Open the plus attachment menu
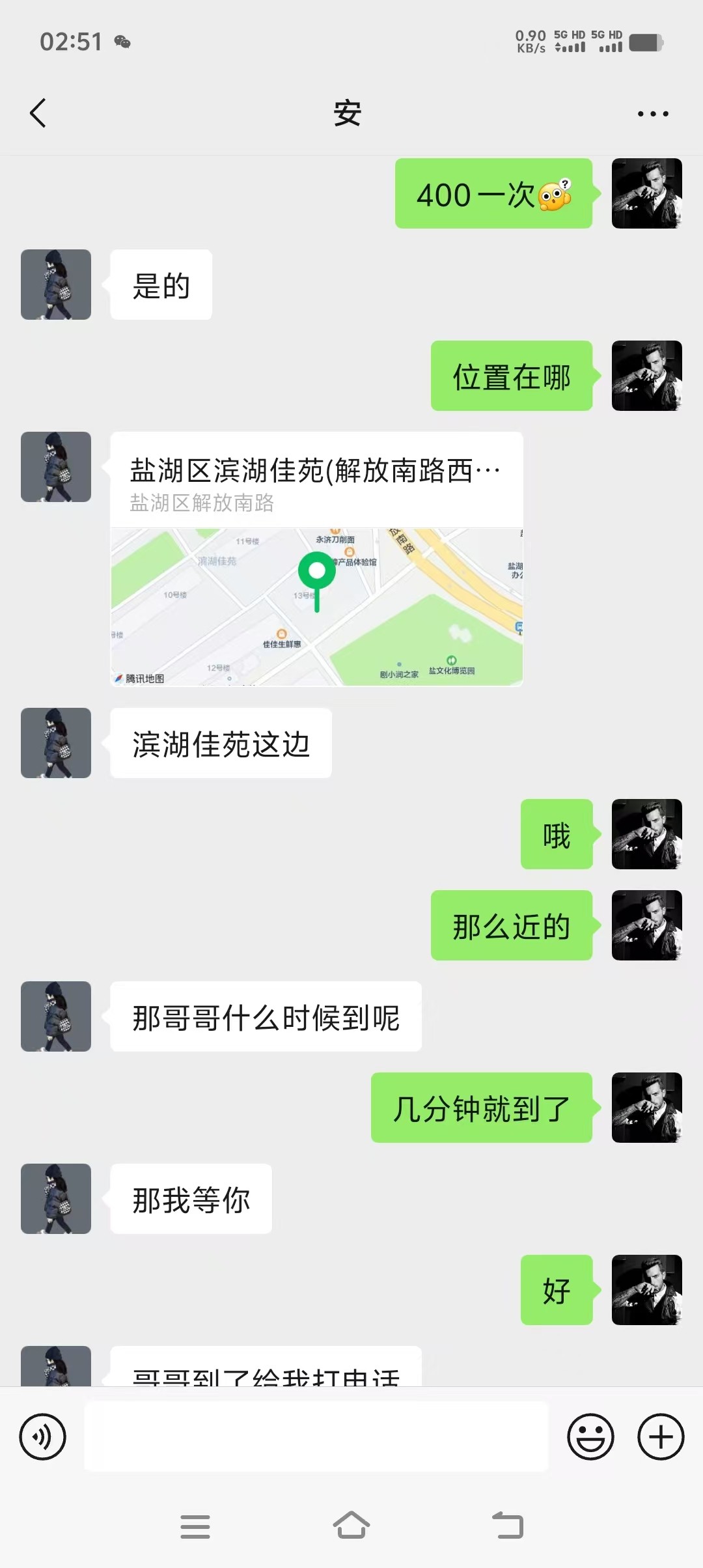This screenshot has height=1568, width=703. (x=661, y=1436)
